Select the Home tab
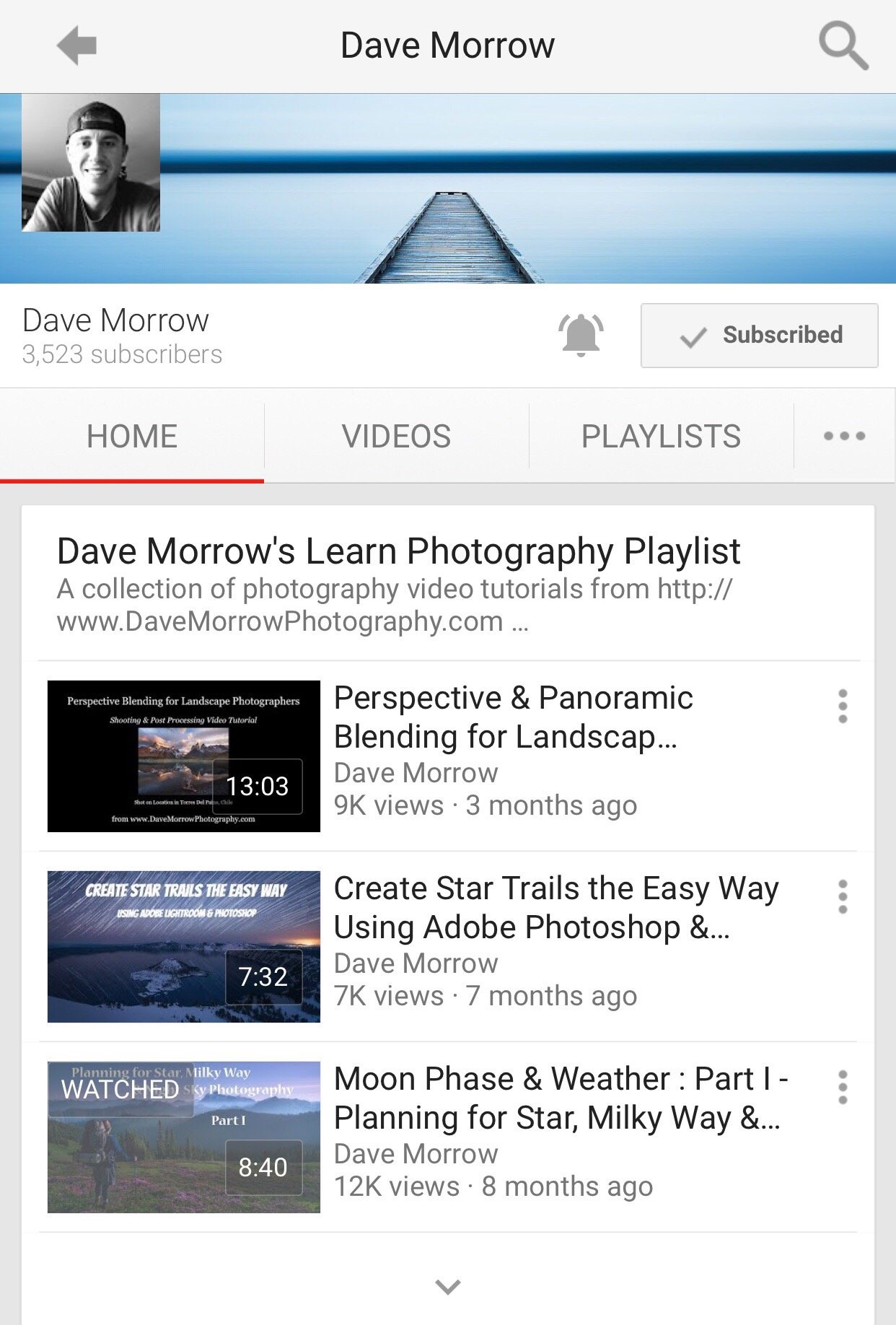This screenshot has width=896, height=1325. [x=132, y=436]
